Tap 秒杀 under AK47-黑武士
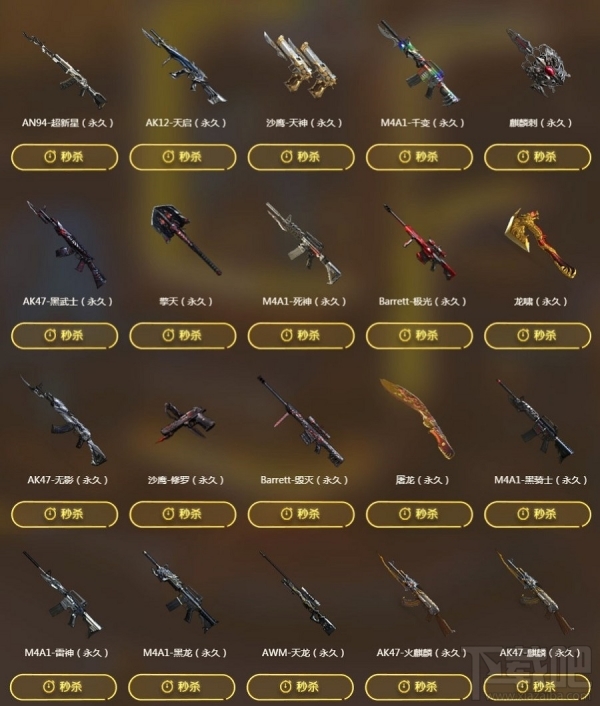Viewport: 600px width, 706px height. coord(65,336)
